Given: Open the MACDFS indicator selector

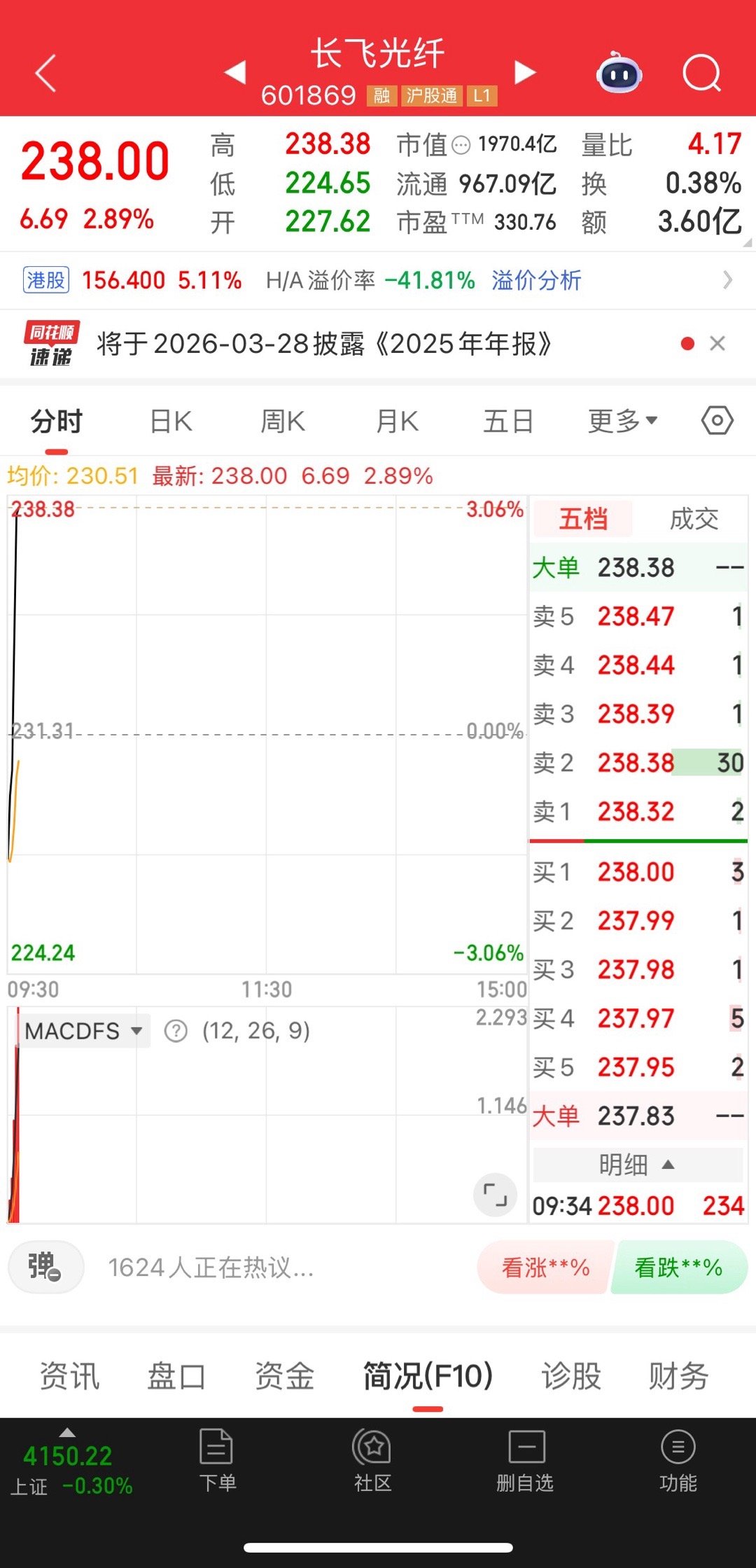Looking at the screenshot, I should pyautogui.click(x=83, y=1030).
